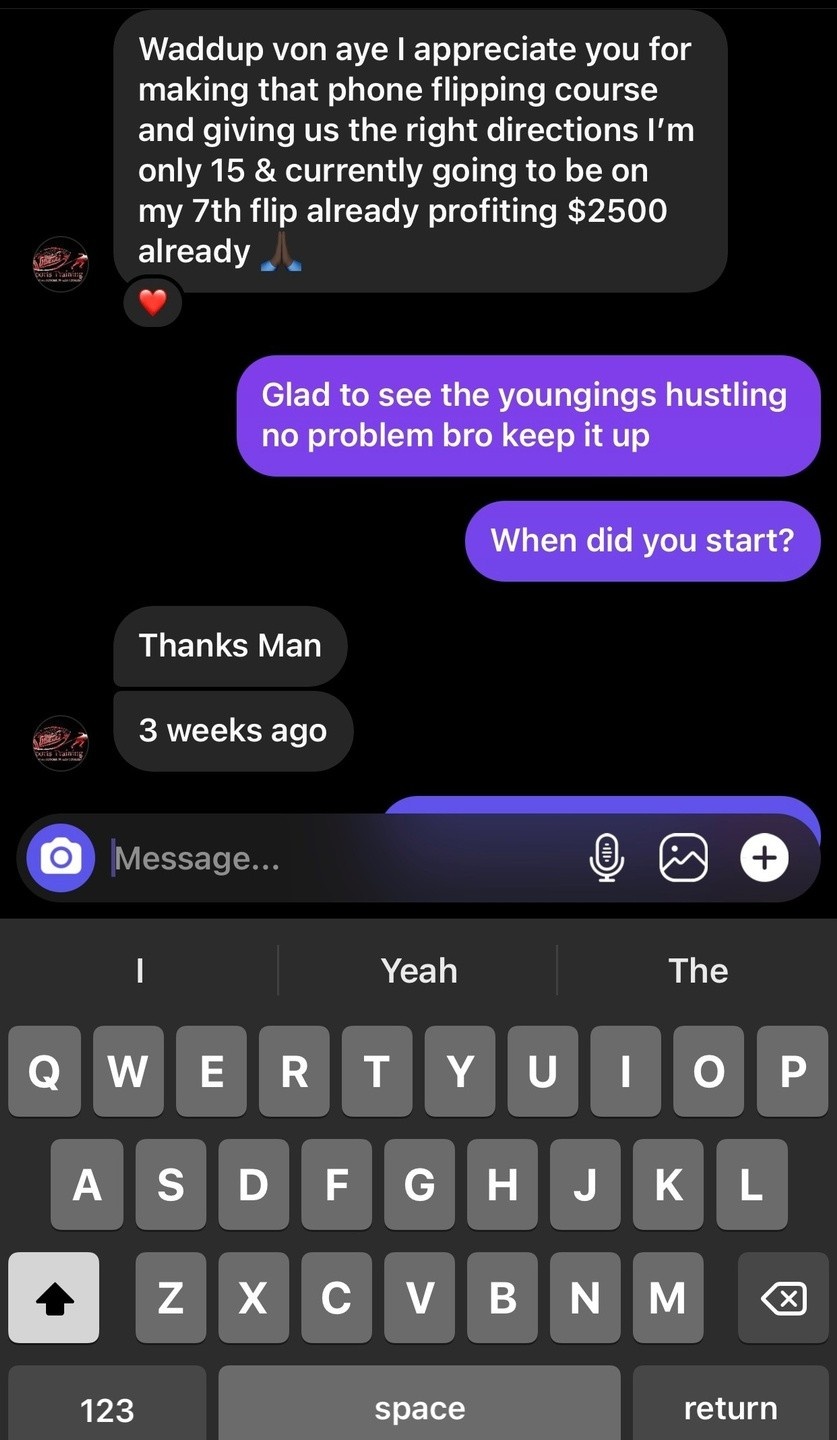Record a voice message with the microphone

point(607,858)
